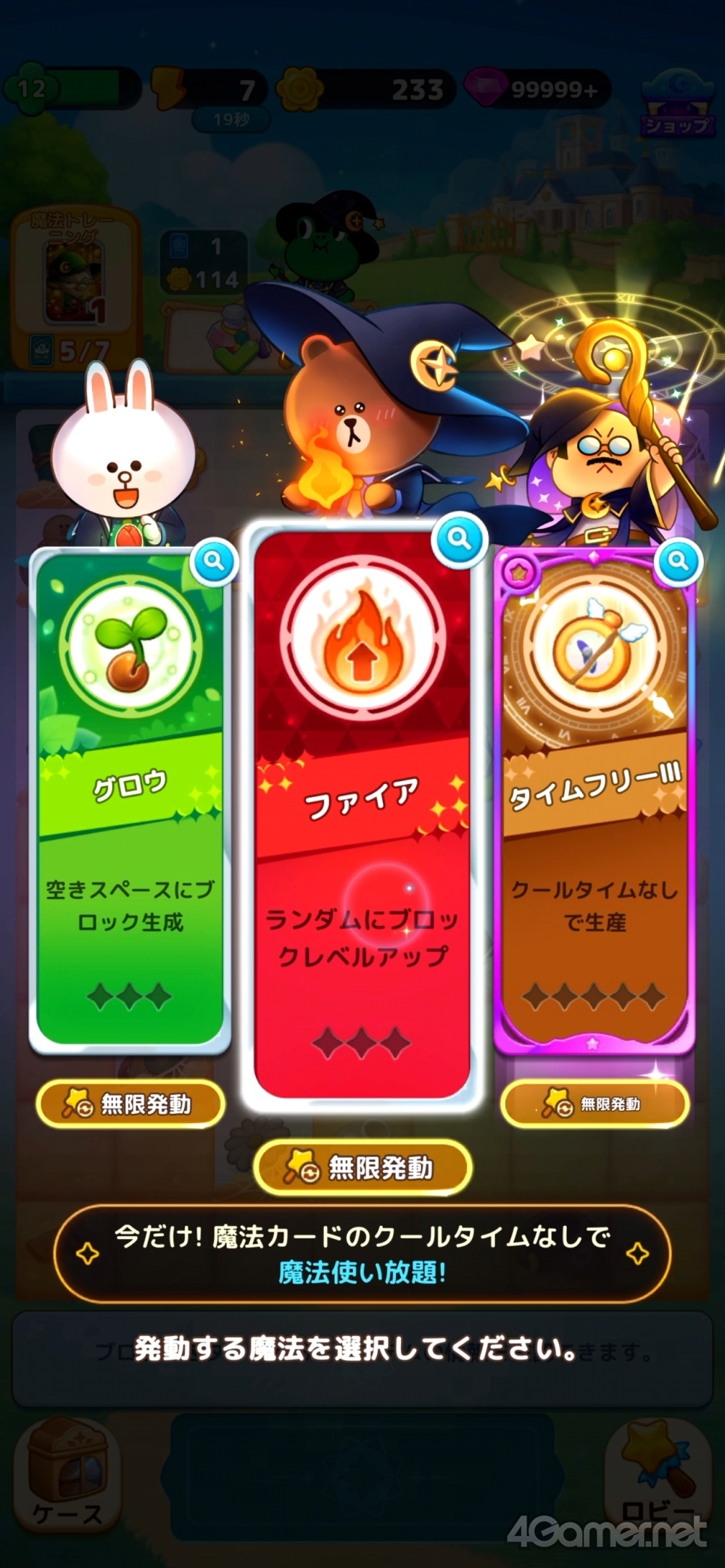Magnify details of the ファイア card
The image size is (725, 1568).
pos(459,540)
